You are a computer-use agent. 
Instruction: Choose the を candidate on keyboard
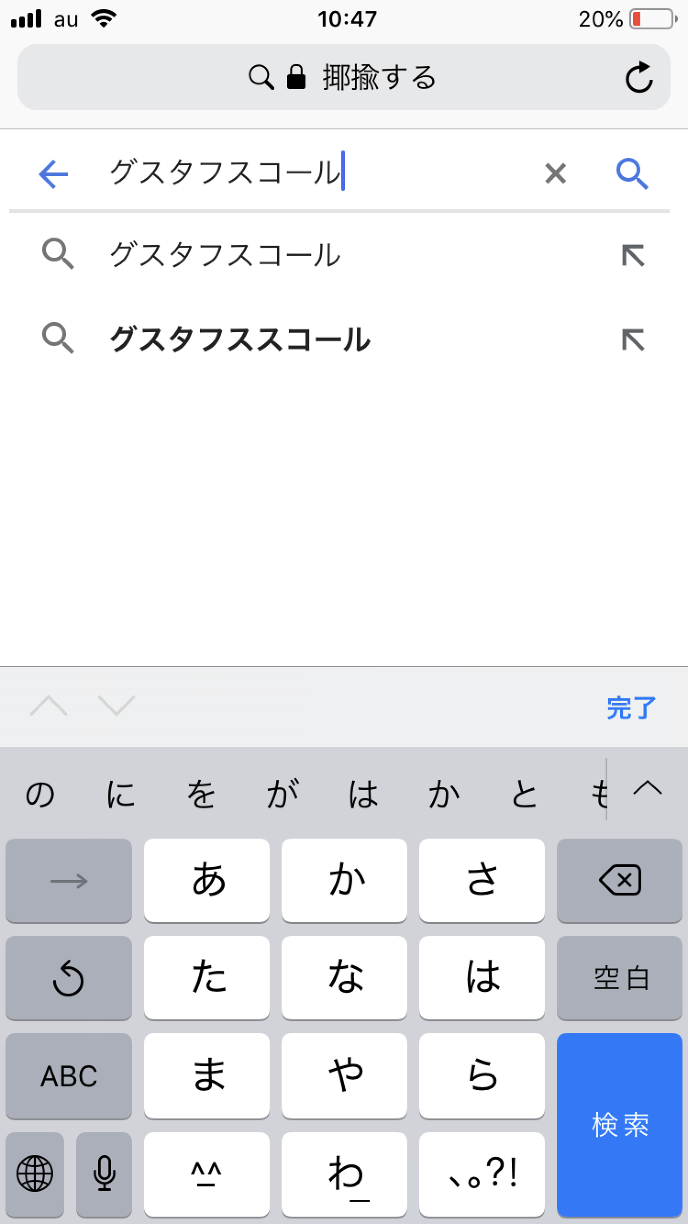pyautogui.click(x=201, y=795)
